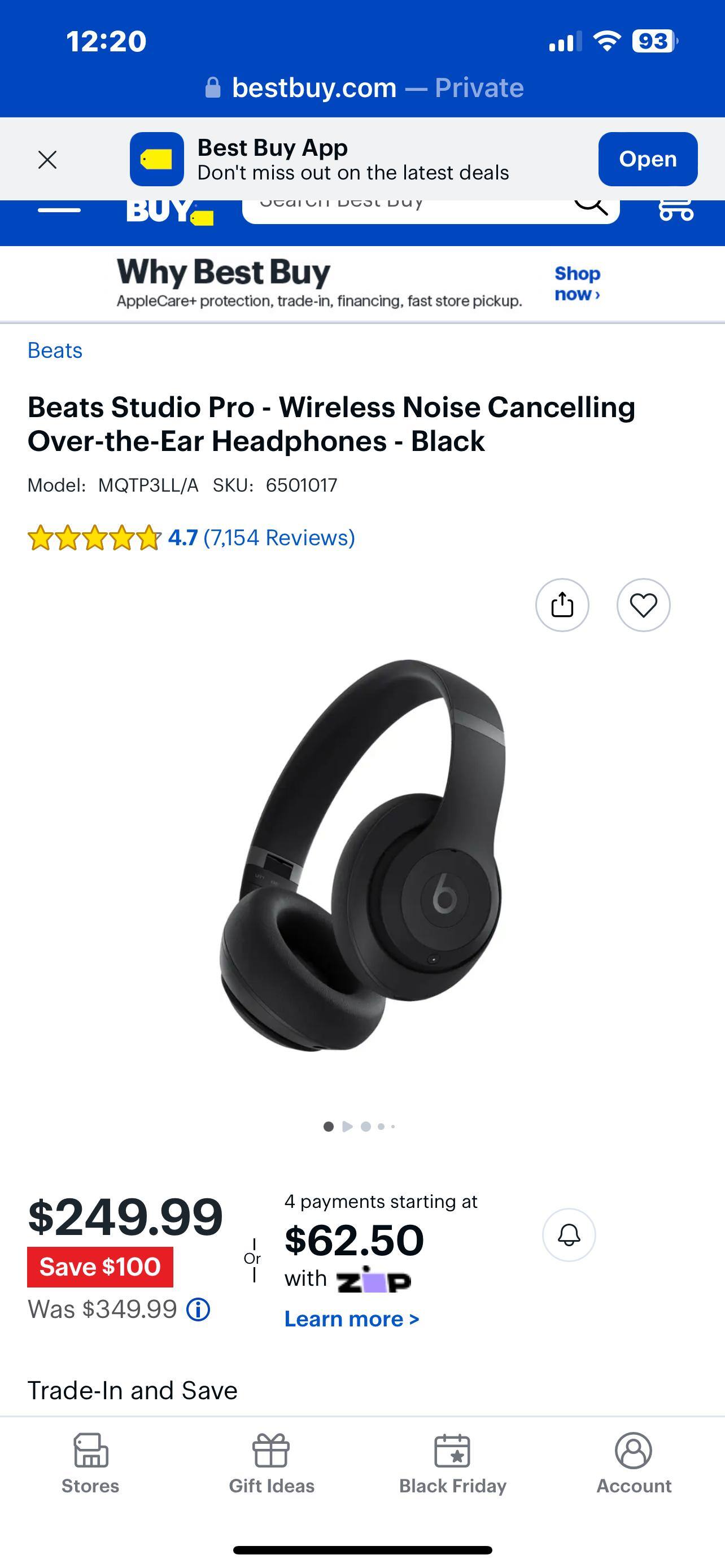Share this headphones product
Viewport: 725px width, 1568px height.
click(562, 605)
